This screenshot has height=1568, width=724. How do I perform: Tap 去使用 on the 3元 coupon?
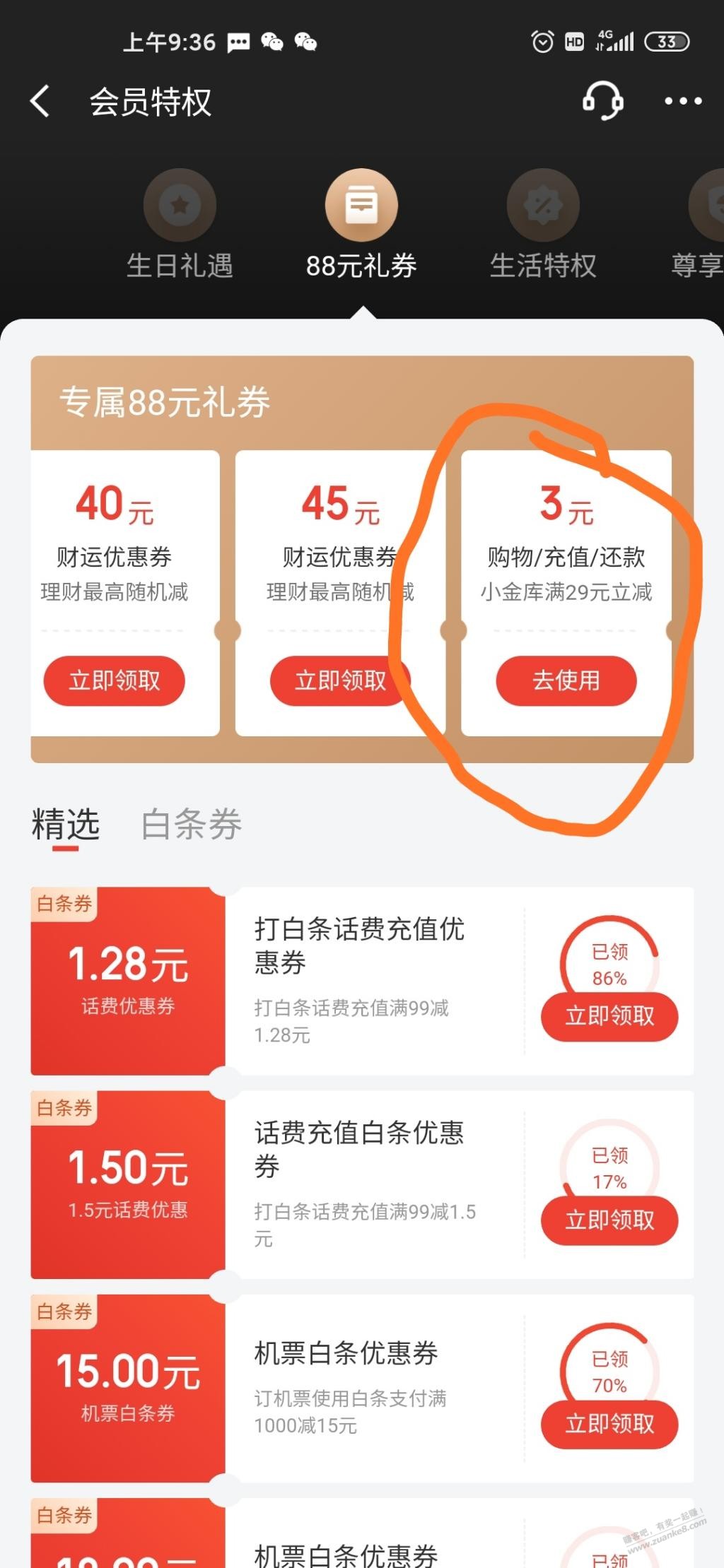click(x=566, y=680)
